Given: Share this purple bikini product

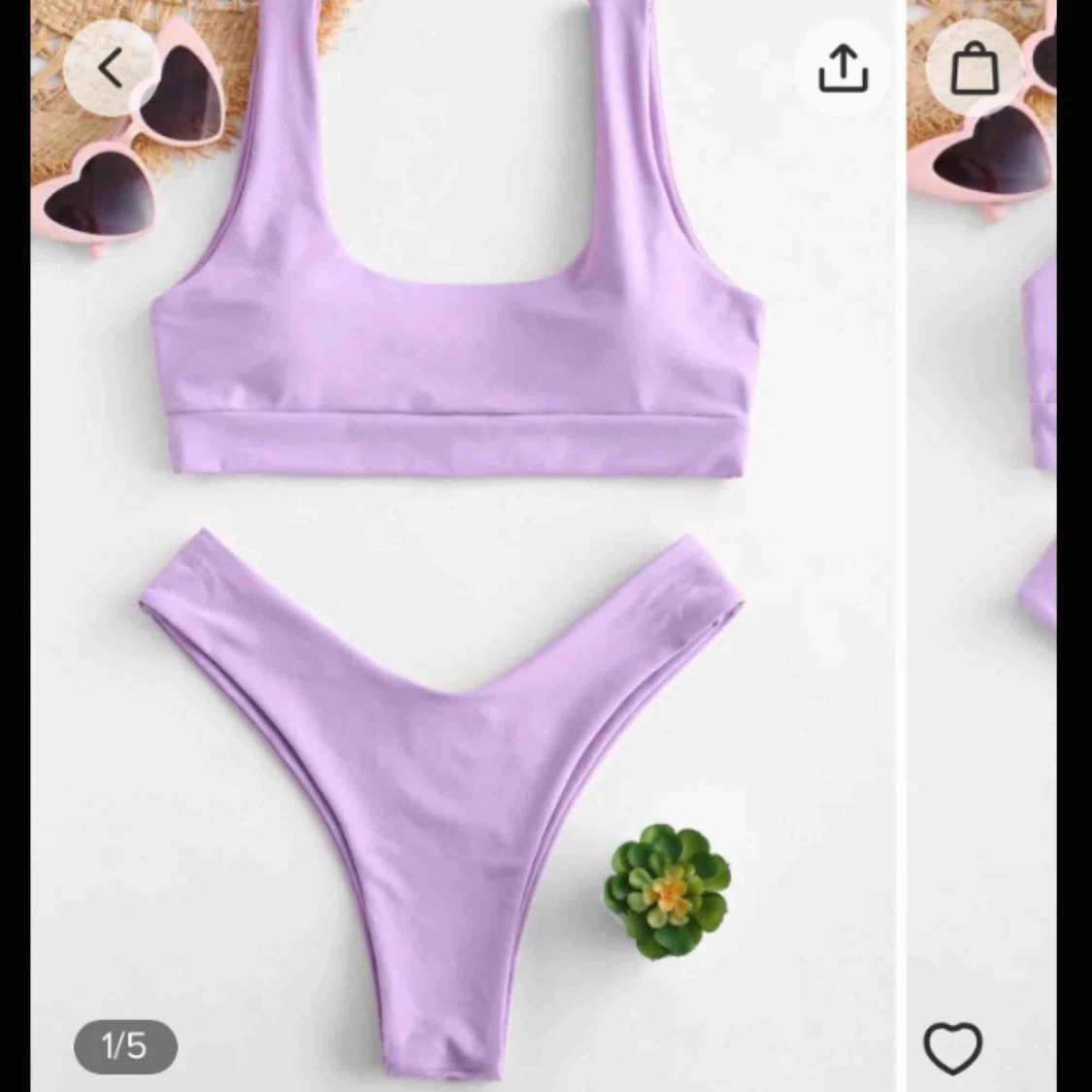Looking at the screenshot, I should coord(842,68).
